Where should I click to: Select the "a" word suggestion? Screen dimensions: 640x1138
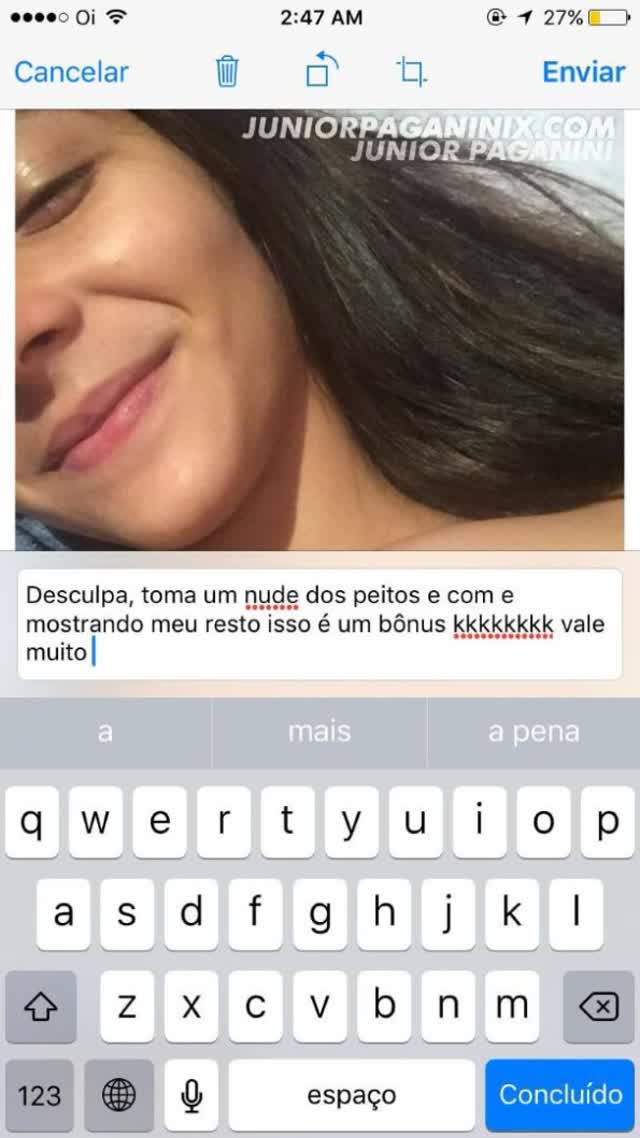105,732
